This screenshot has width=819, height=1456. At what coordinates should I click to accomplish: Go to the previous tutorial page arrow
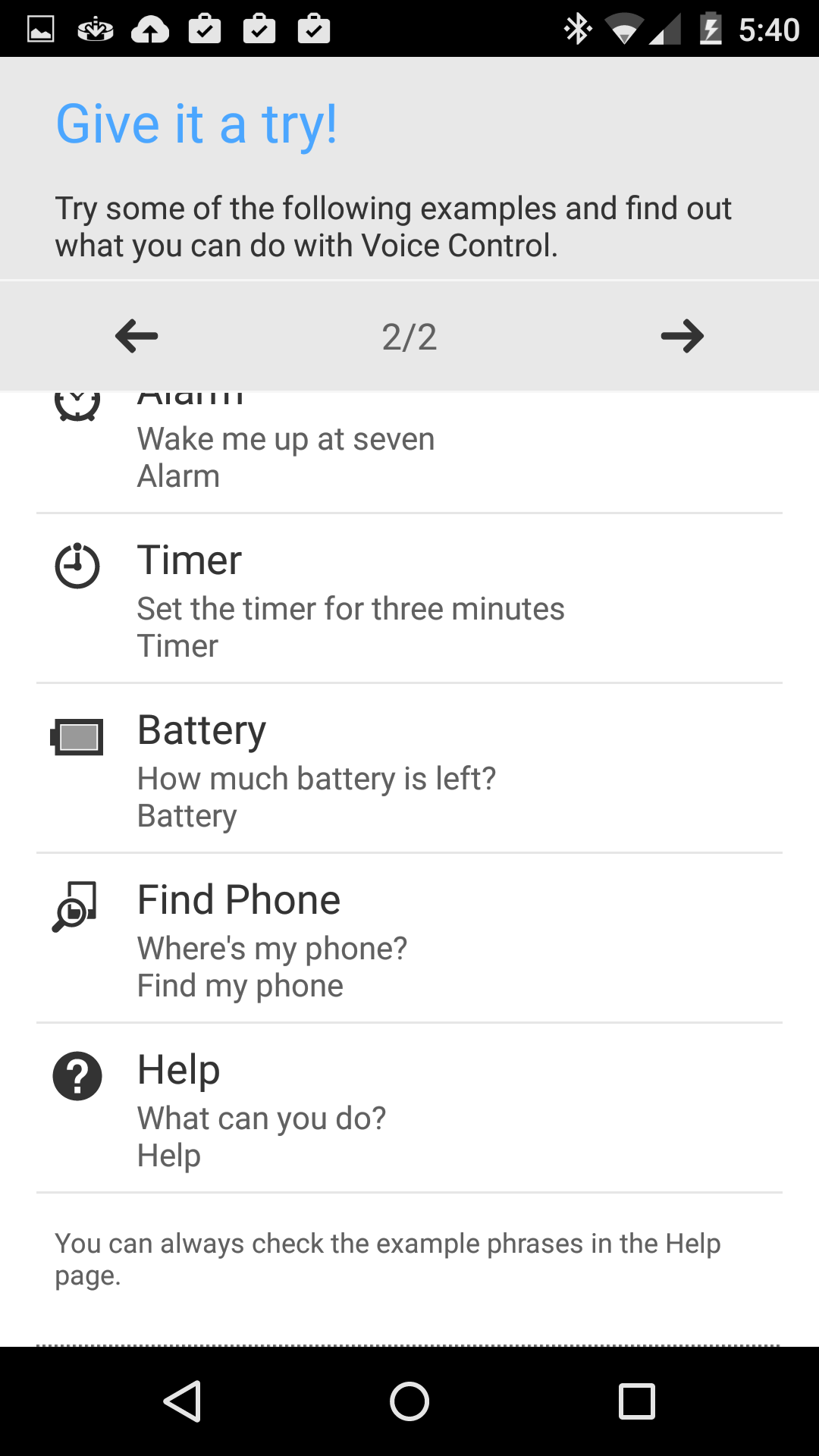coord(136,336)
